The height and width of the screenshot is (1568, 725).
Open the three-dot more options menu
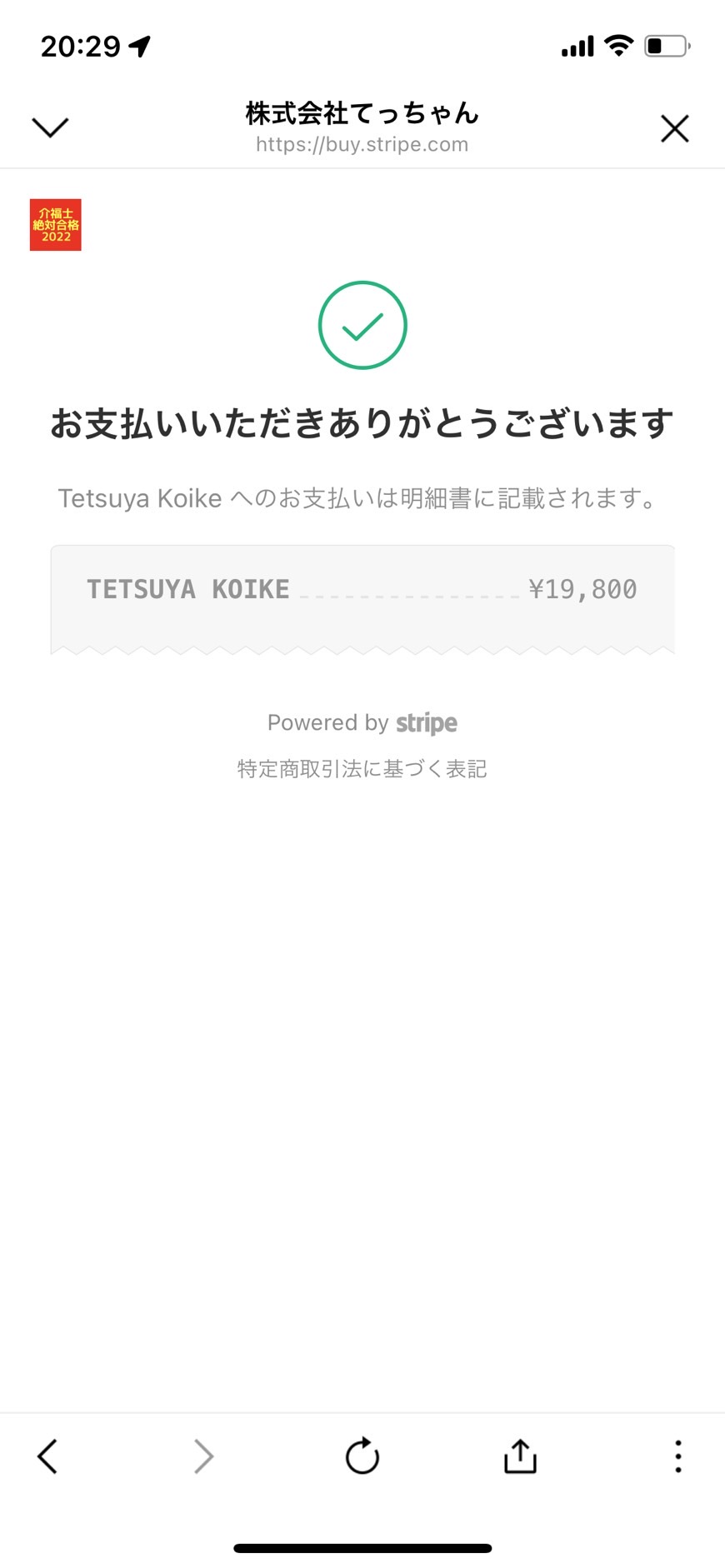(x=678, y=1456)
